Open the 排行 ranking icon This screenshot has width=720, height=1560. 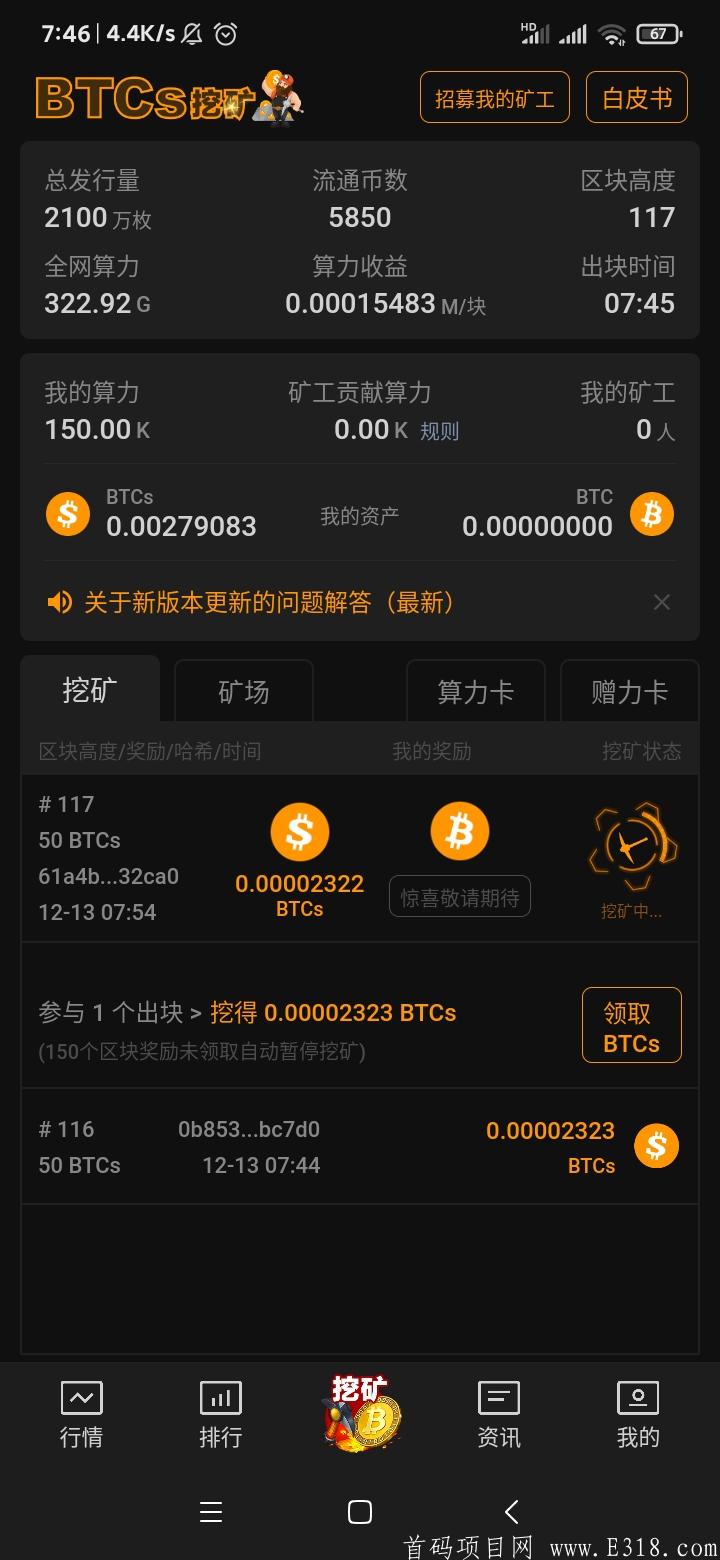pos(220,1398)
